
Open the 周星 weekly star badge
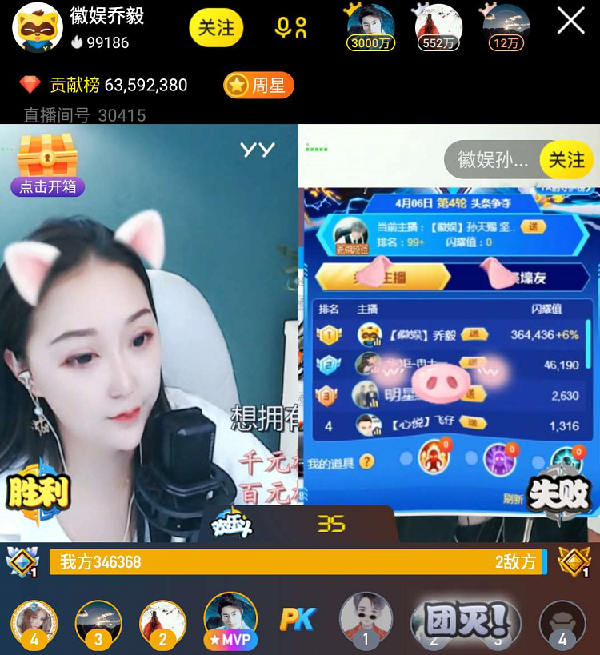tap(259, 85)
